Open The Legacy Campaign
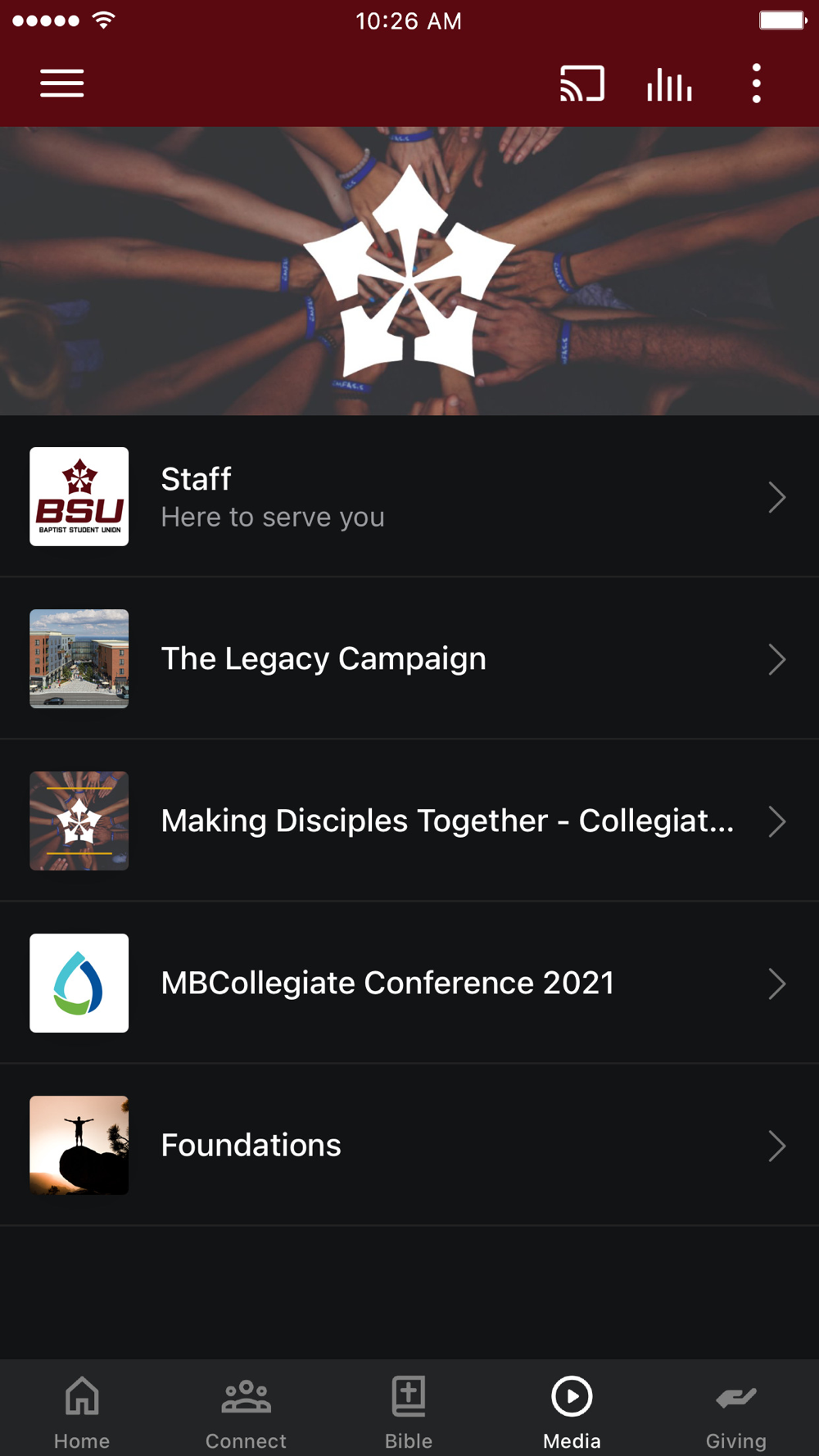 coord(409,658)
